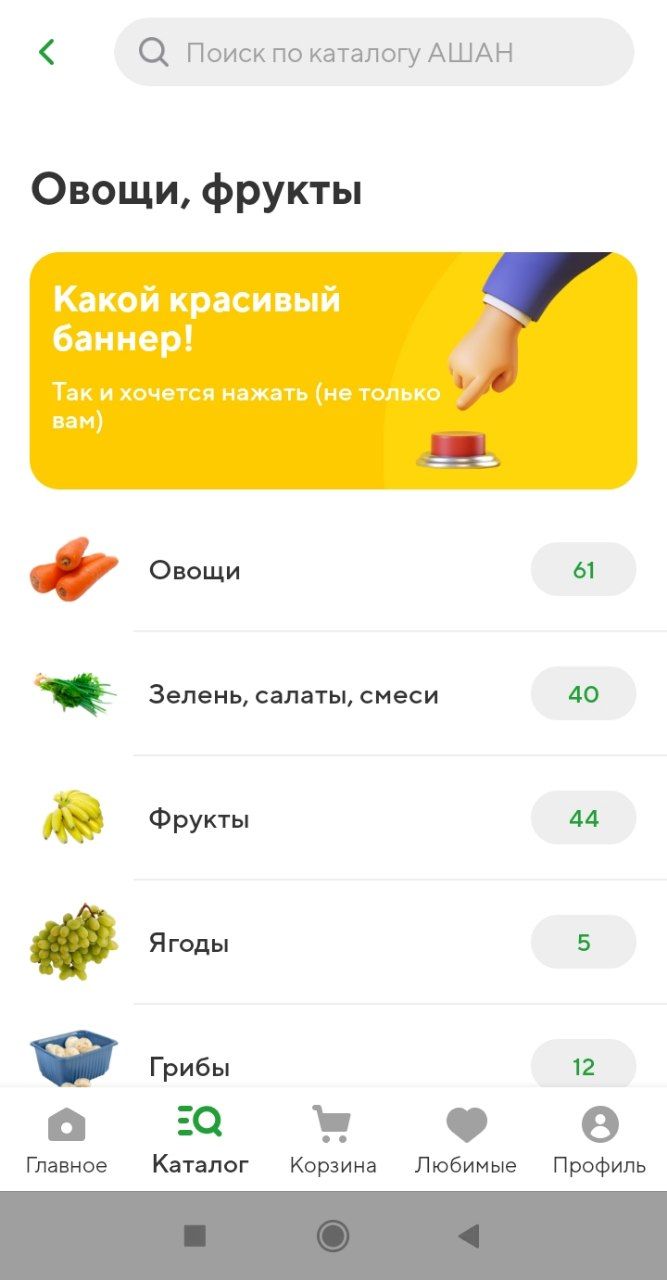Go back with the green arrow
This screenshot has width=667, height=1280.
click(x=46, y=52)
